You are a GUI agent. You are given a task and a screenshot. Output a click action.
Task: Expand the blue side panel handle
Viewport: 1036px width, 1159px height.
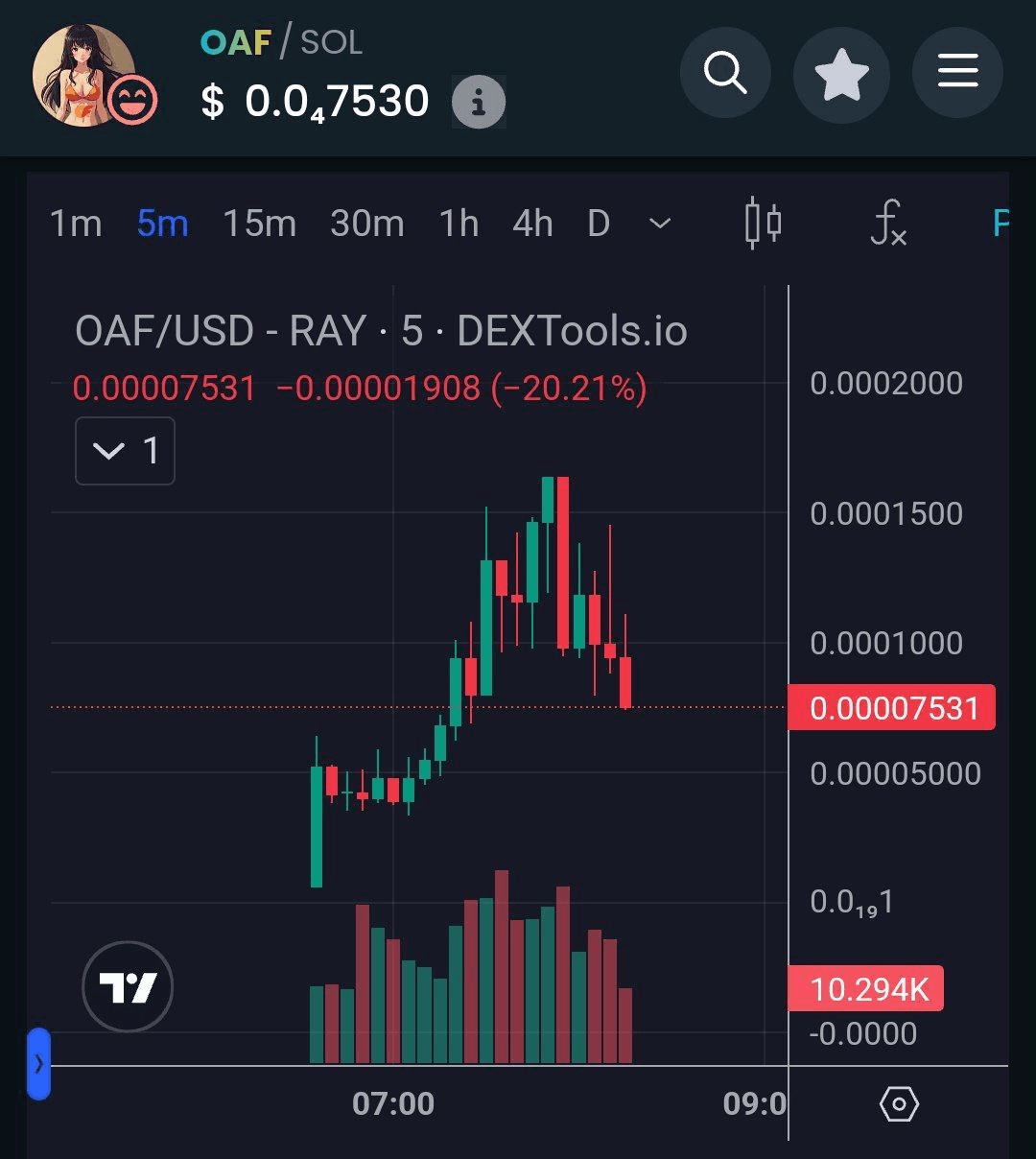(x=38, y=1063)
